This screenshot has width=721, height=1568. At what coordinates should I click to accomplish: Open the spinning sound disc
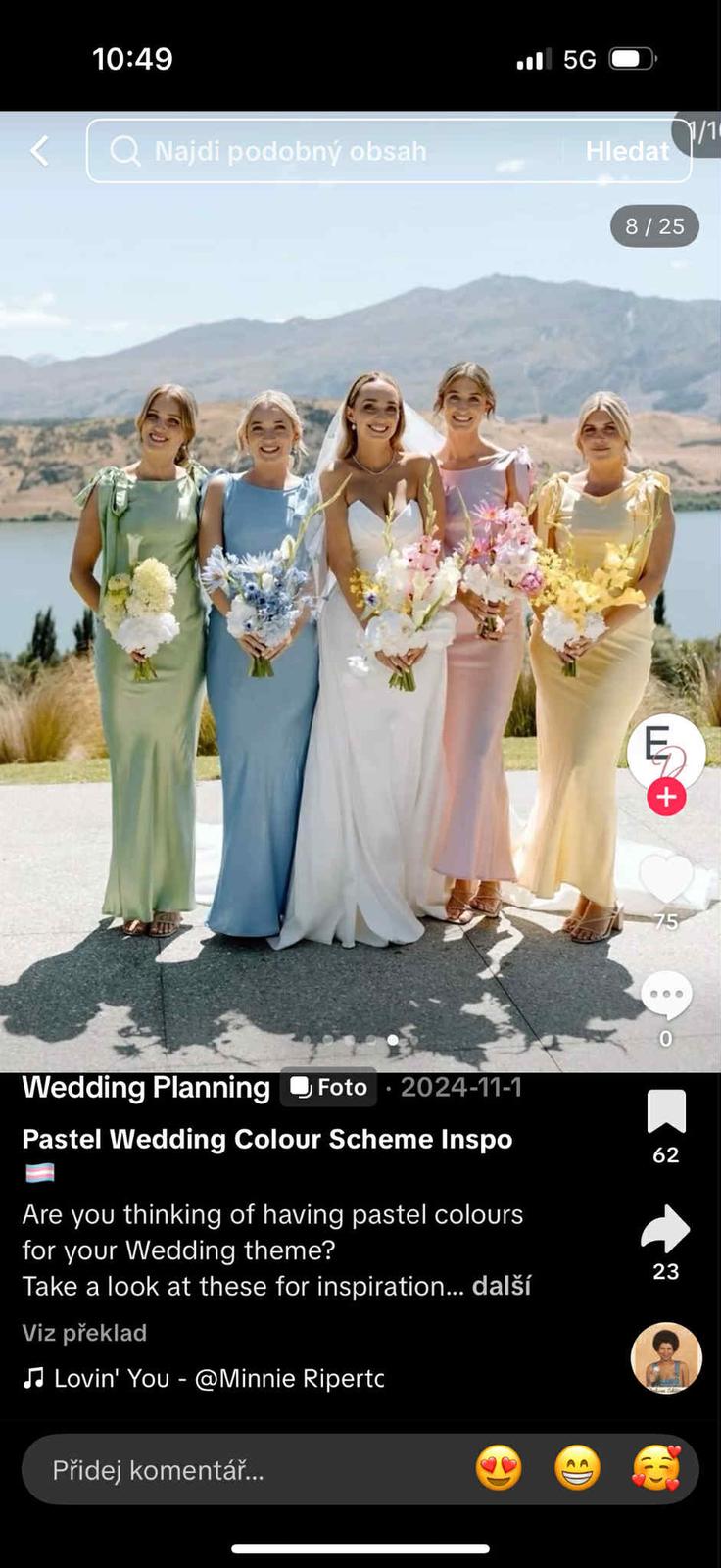tap(666, 1358)
